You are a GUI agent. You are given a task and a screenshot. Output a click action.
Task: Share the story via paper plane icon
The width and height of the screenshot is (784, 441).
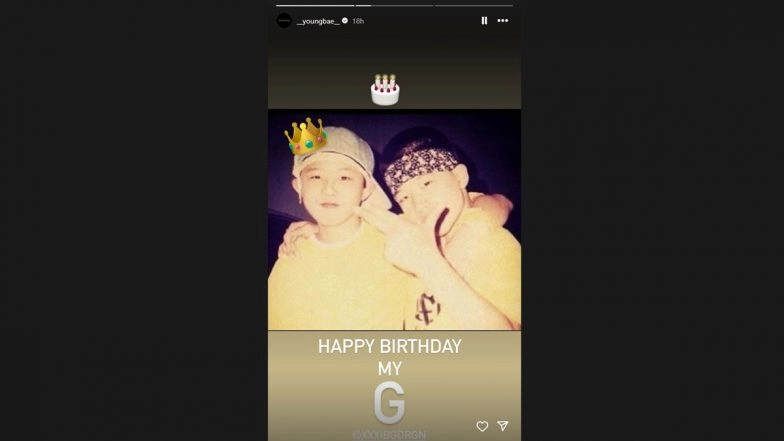coord(503,426)
